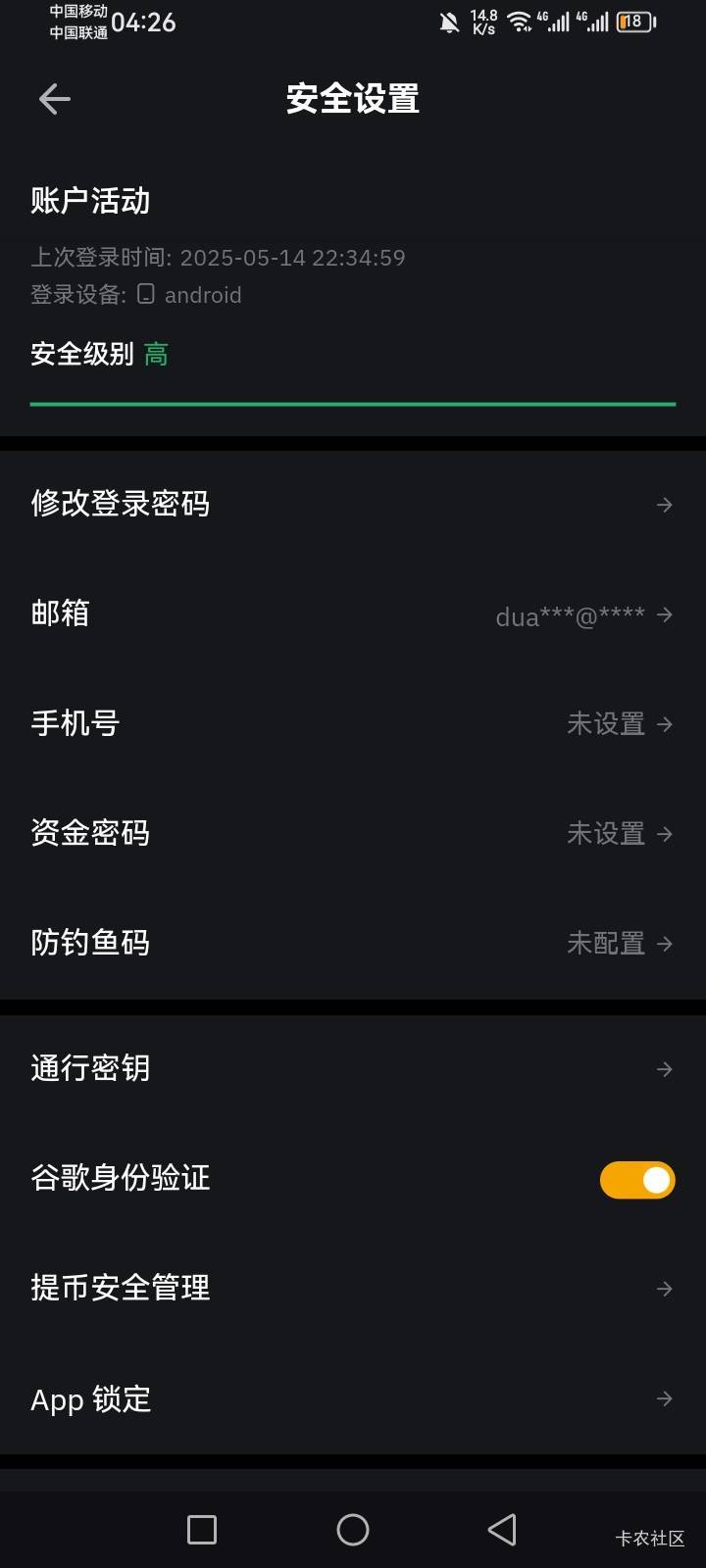Set up 手机号 phone number
Viewport: 706px width, 1568px height.
tap(353, 723)
